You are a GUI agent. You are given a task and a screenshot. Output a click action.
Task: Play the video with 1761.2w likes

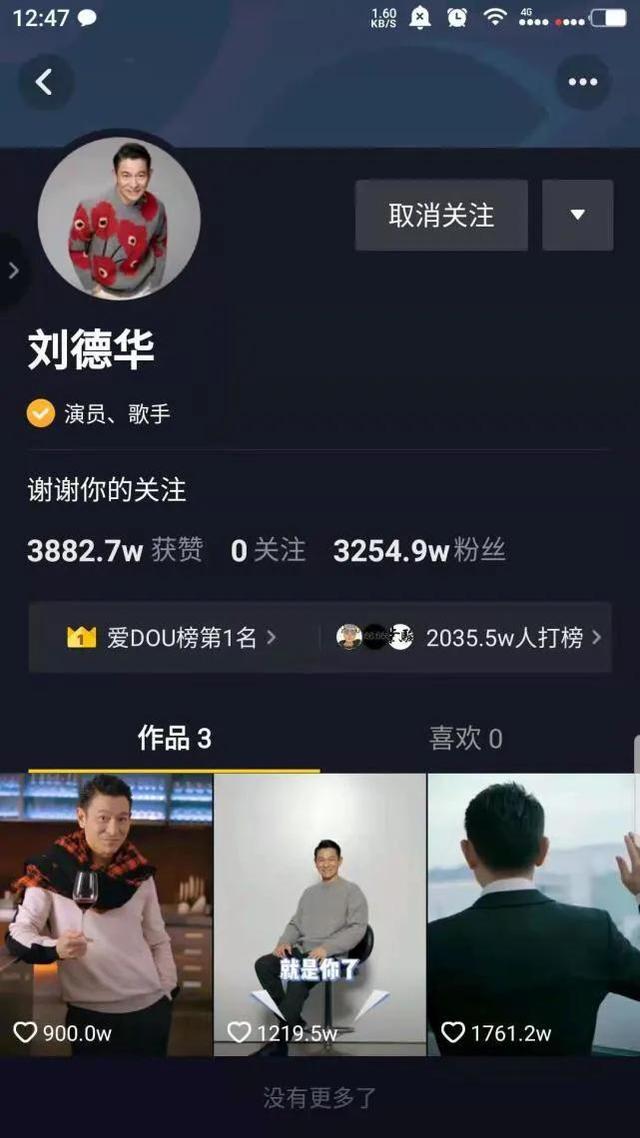click(533, 910)
